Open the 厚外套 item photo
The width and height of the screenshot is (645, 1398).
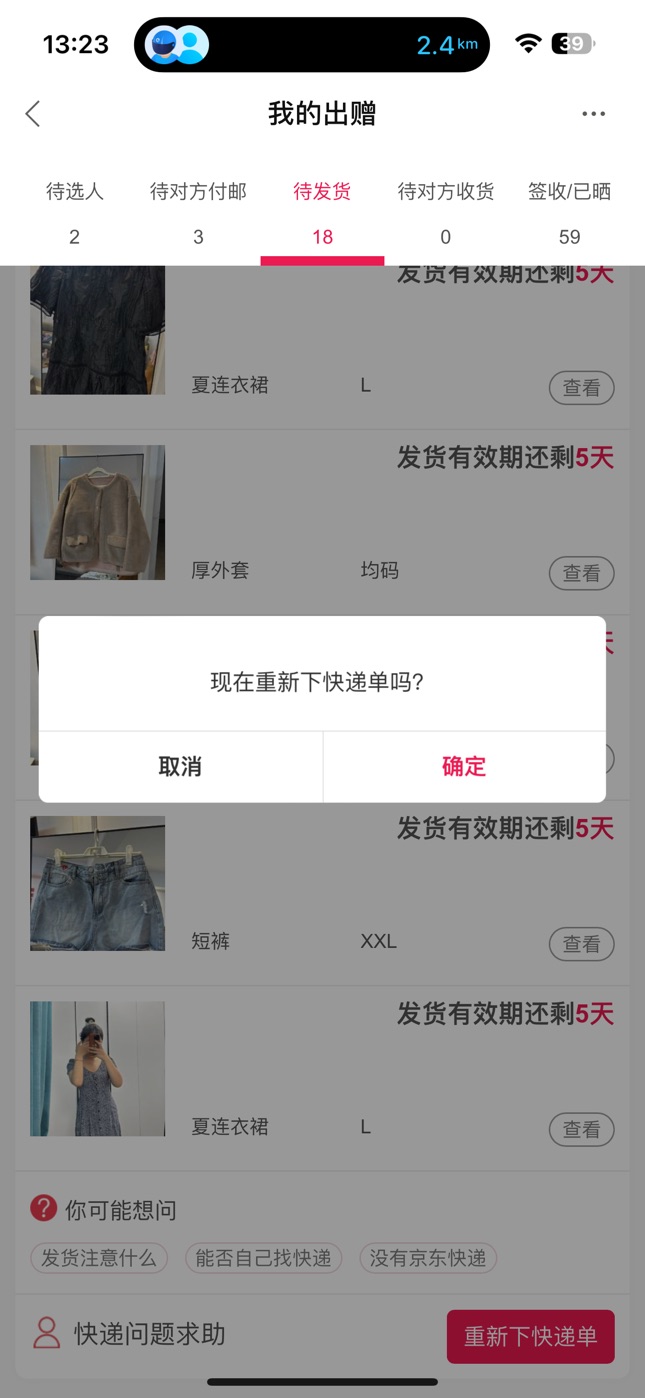(x=97, y=513)
